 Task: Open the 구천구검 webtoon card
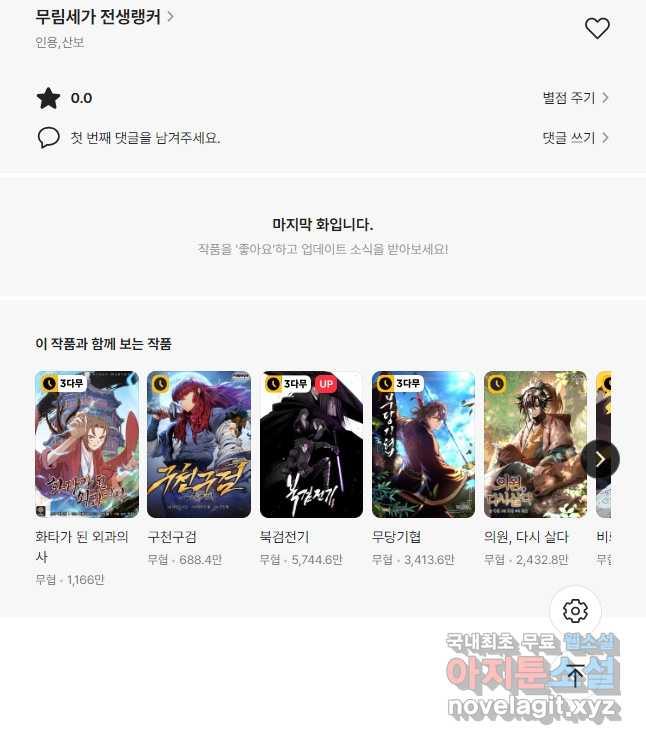pyautogui.click(x=198, y=444)
